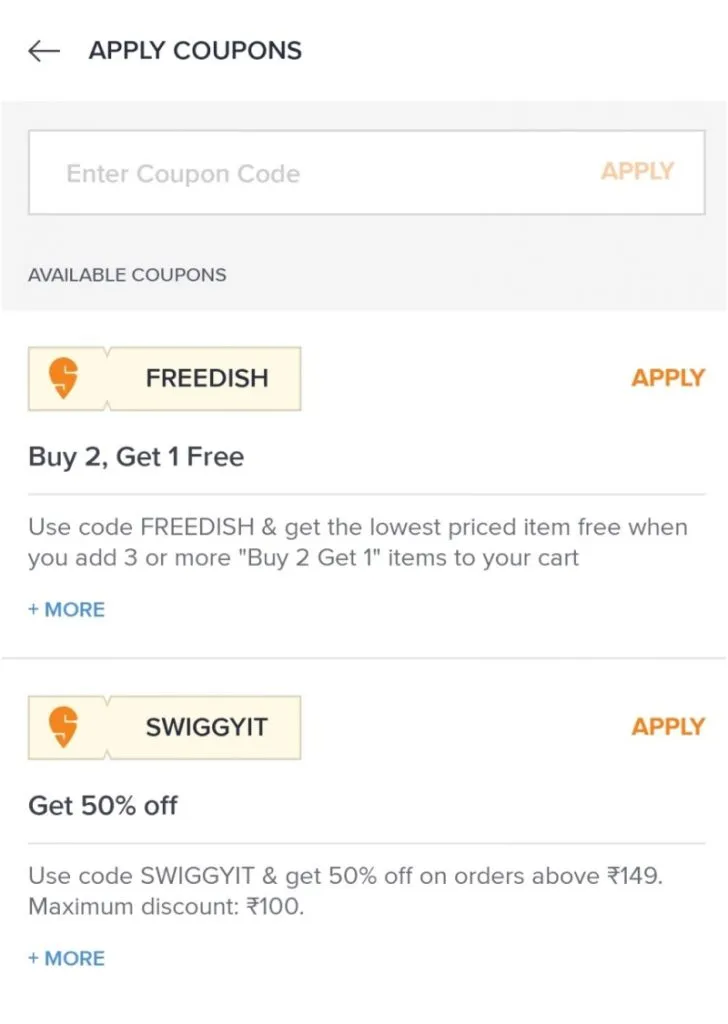This screenshot has width=728, height=1024.
Task: Select the FREEDISH code label text
Action: coord(207,378)
